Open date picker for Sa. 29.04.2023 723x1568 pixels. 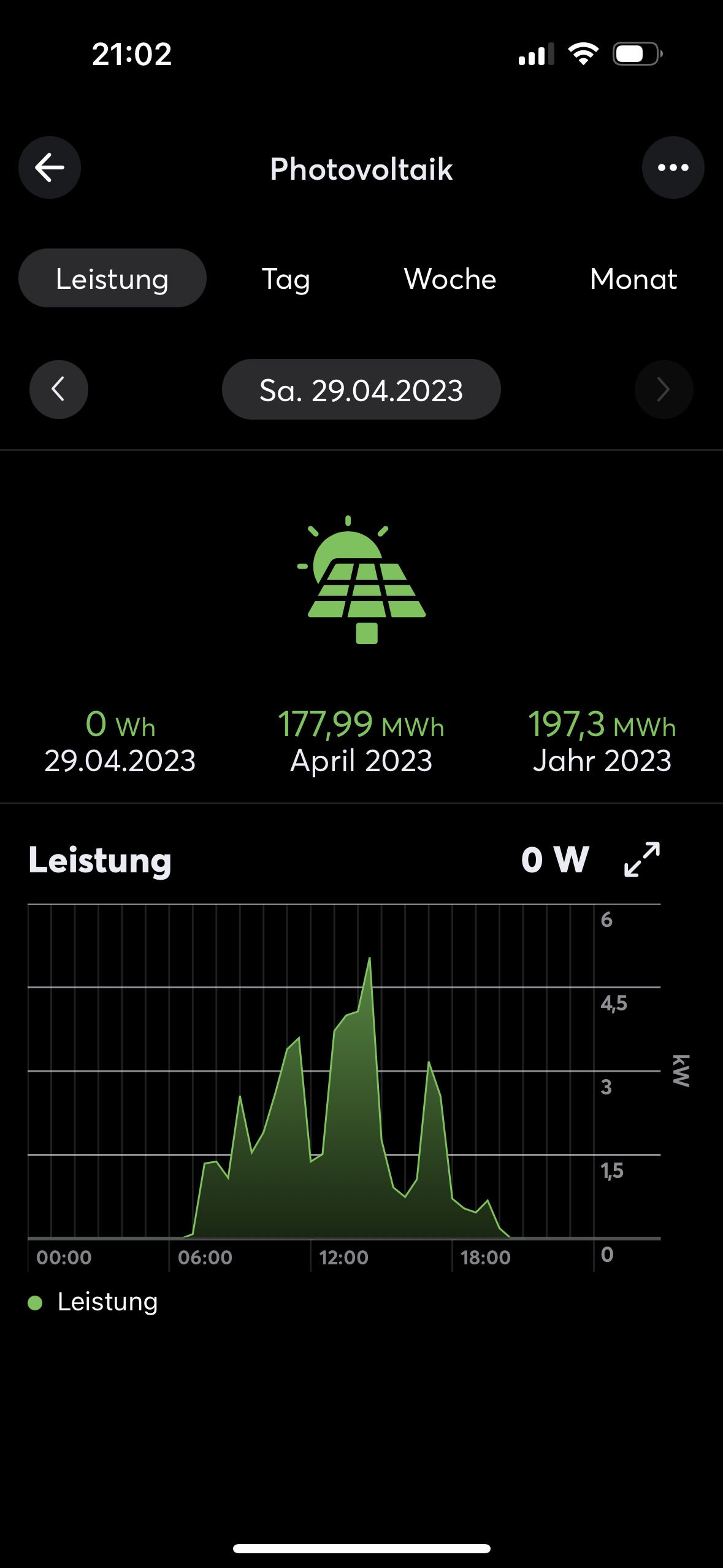361,390
